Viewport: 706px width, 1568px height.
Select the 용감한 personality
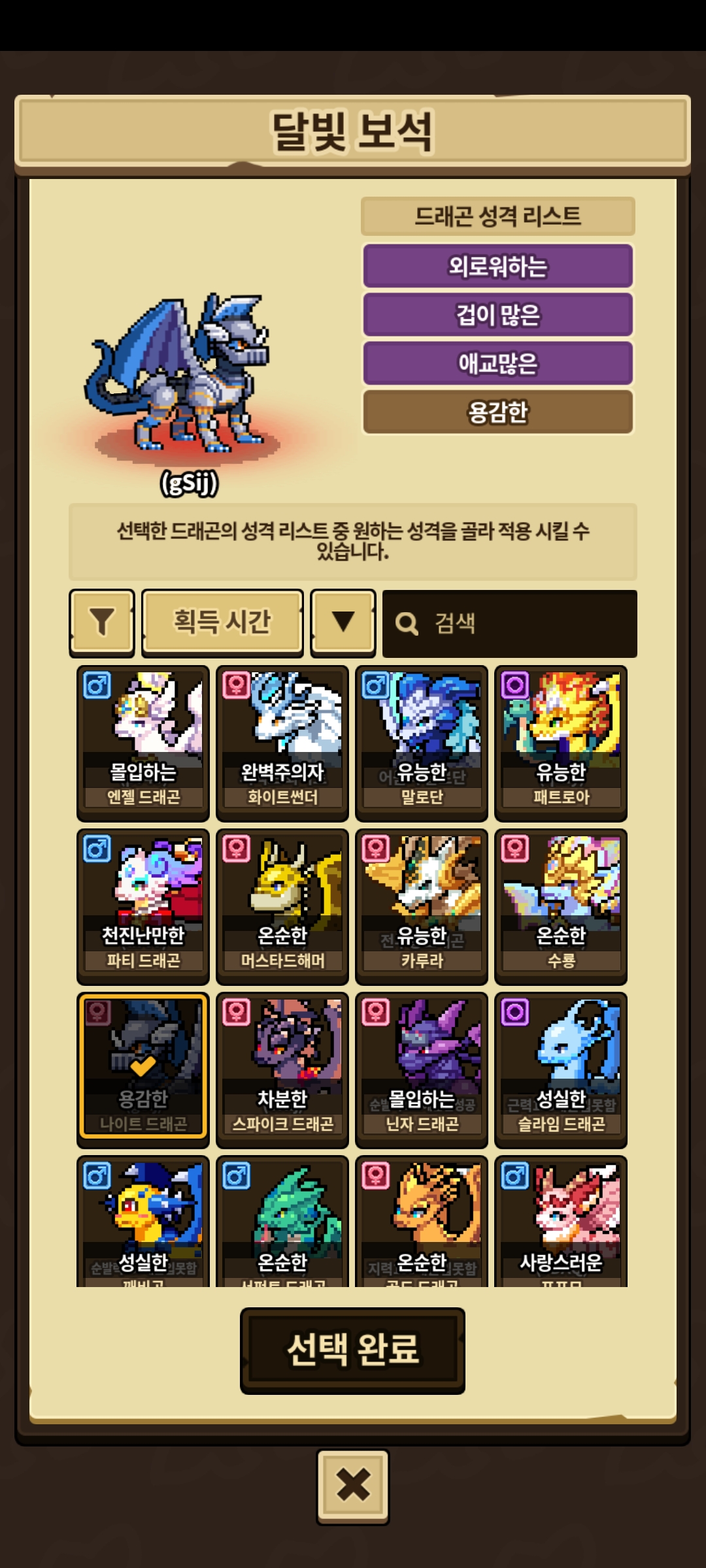point(498,412)
